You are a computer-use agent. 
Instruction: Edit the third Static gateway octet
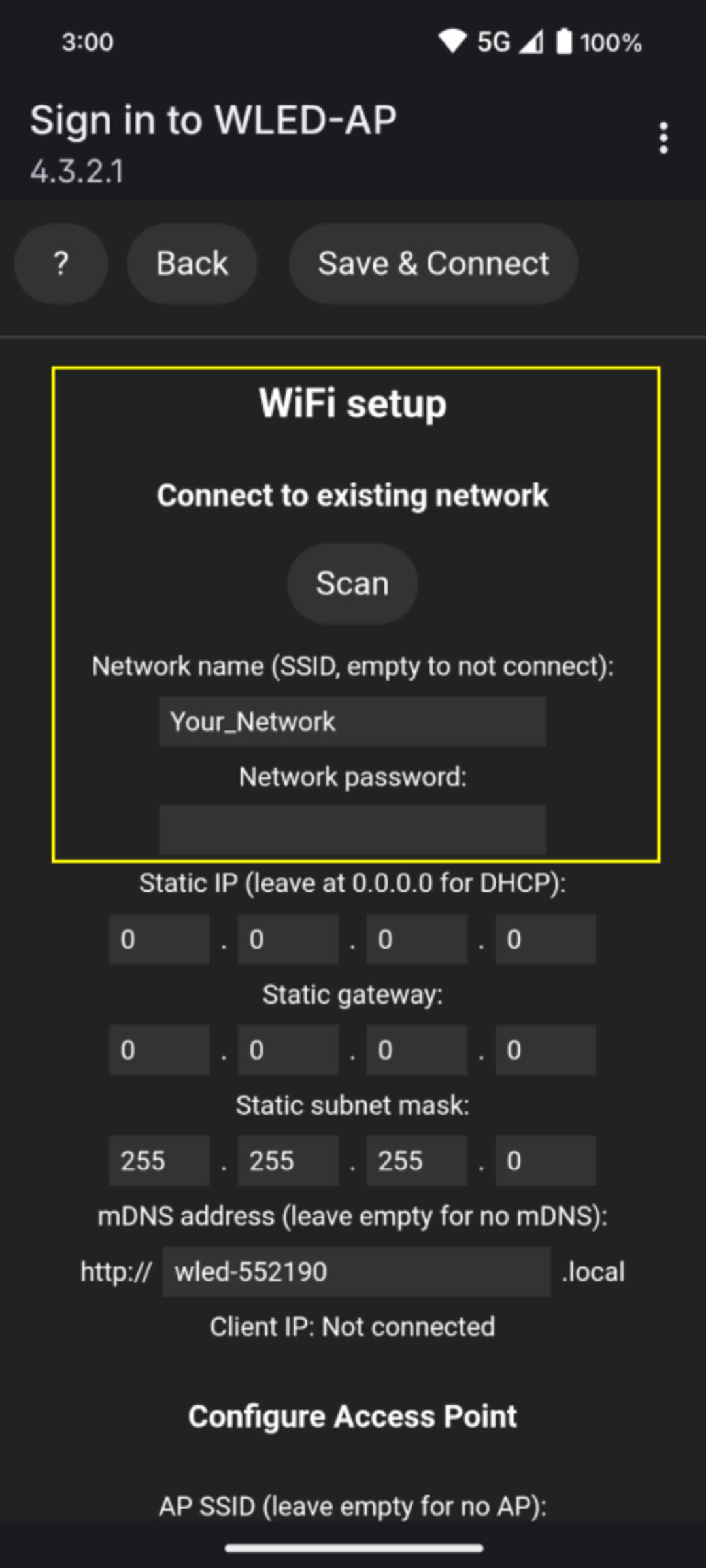click(x=416, y=1050)
